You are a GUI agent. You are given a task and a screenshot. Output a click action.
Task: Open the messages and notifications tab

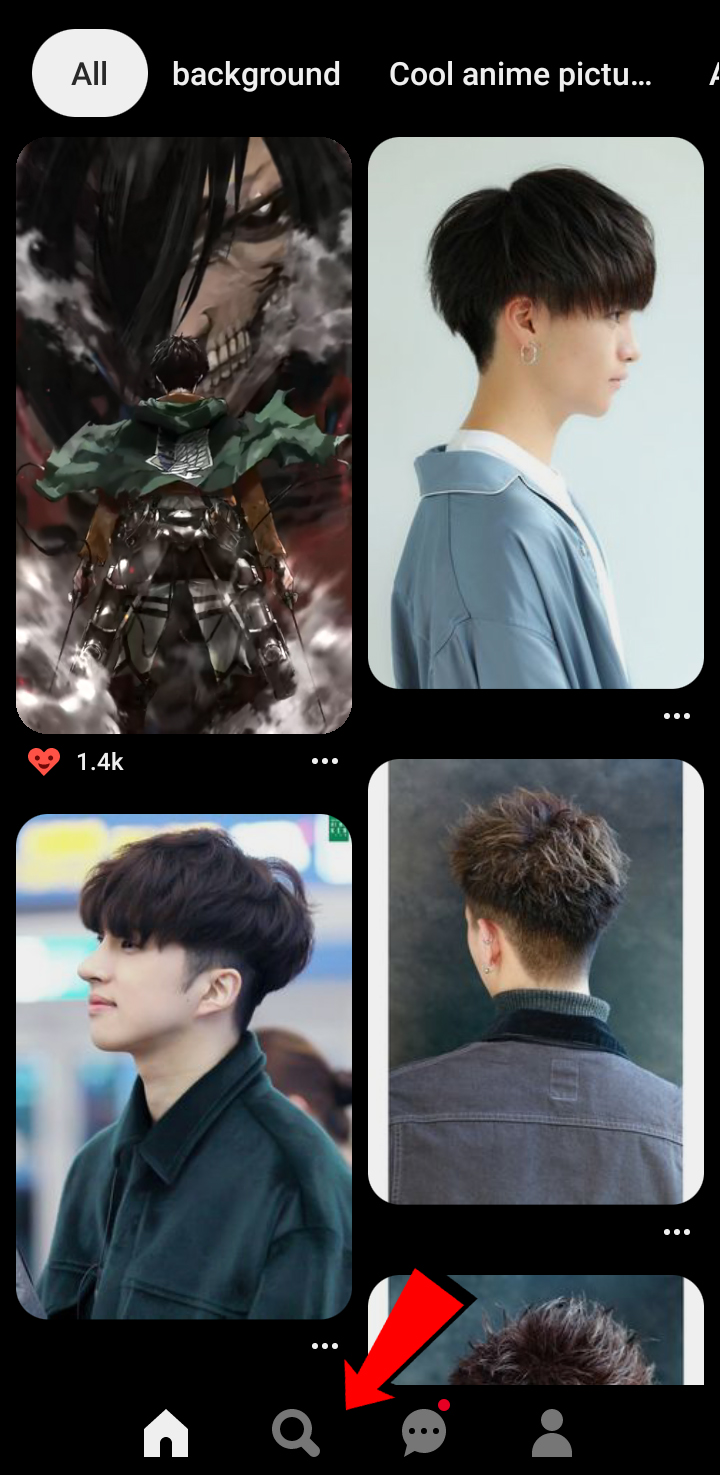424,1433
